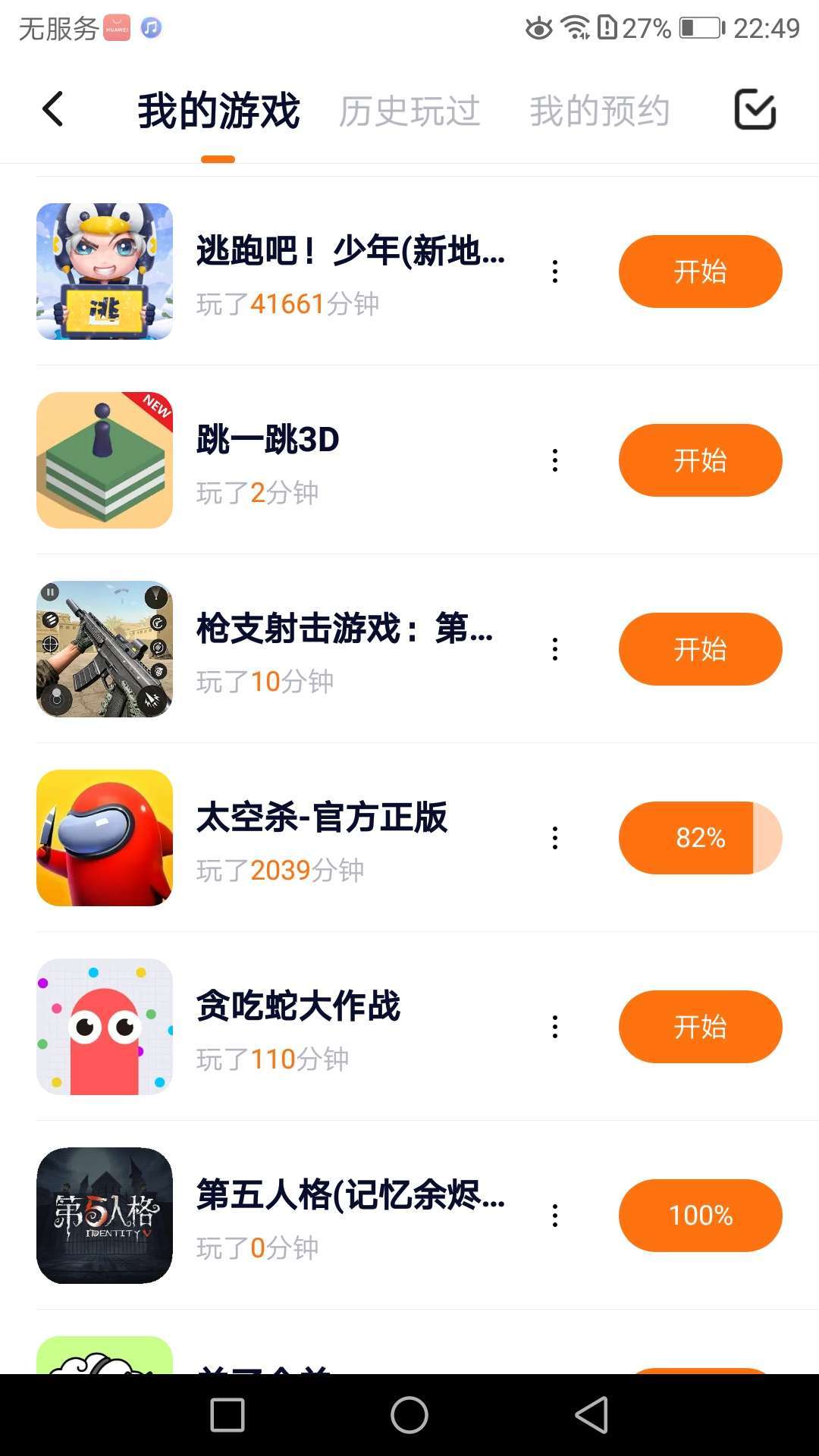Screen dimensions: 819x1456
Task: Open more options for 第五人格
Action: point(555,1216)
